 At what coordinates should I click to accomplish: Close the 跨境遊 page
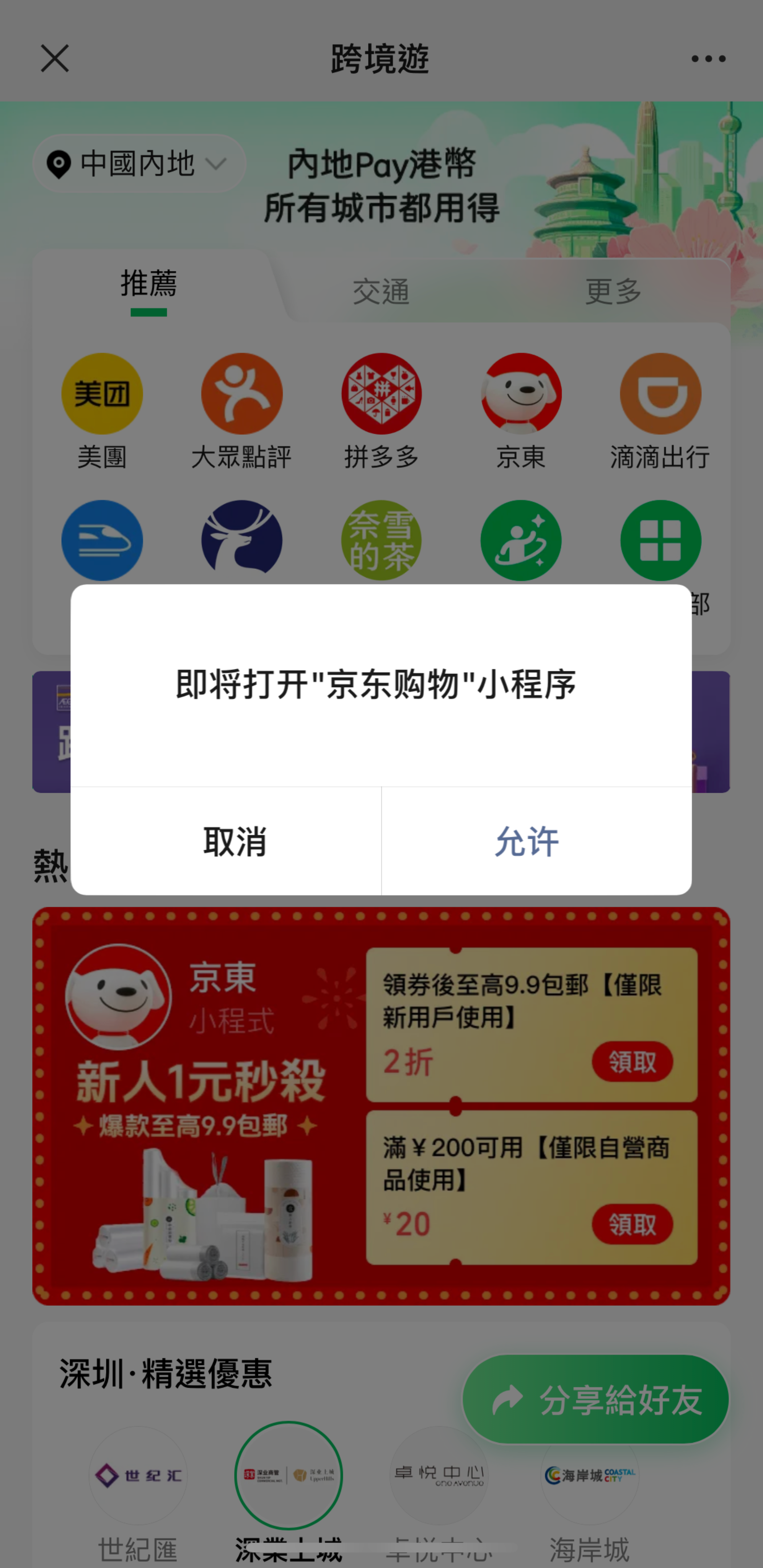(x=55, y=59)
